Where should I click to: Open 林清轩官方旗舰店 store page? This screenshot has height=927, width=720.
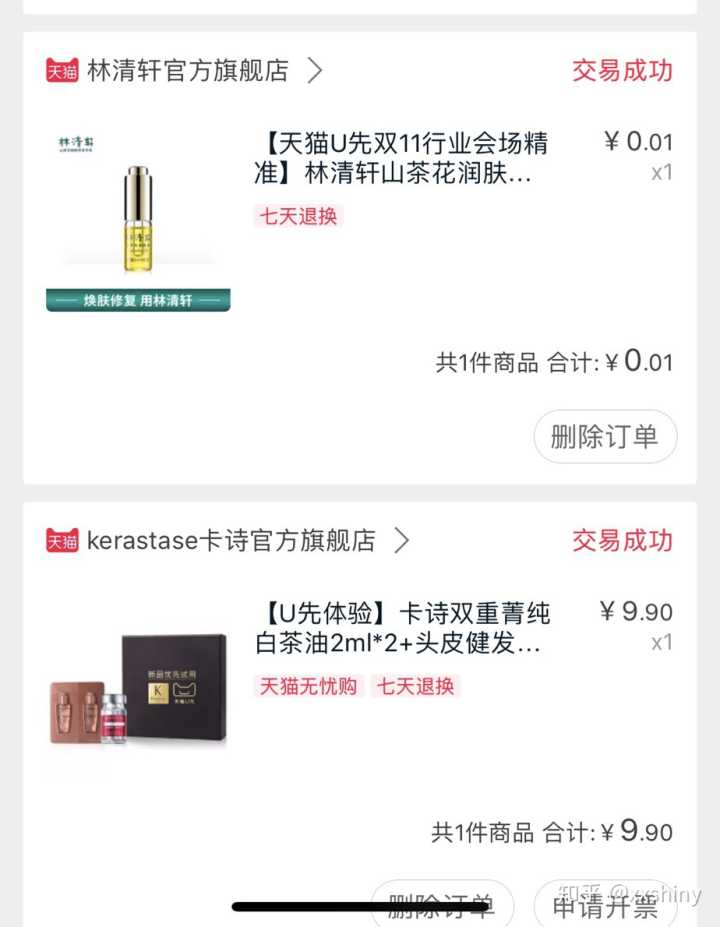(x=190, y=70)
